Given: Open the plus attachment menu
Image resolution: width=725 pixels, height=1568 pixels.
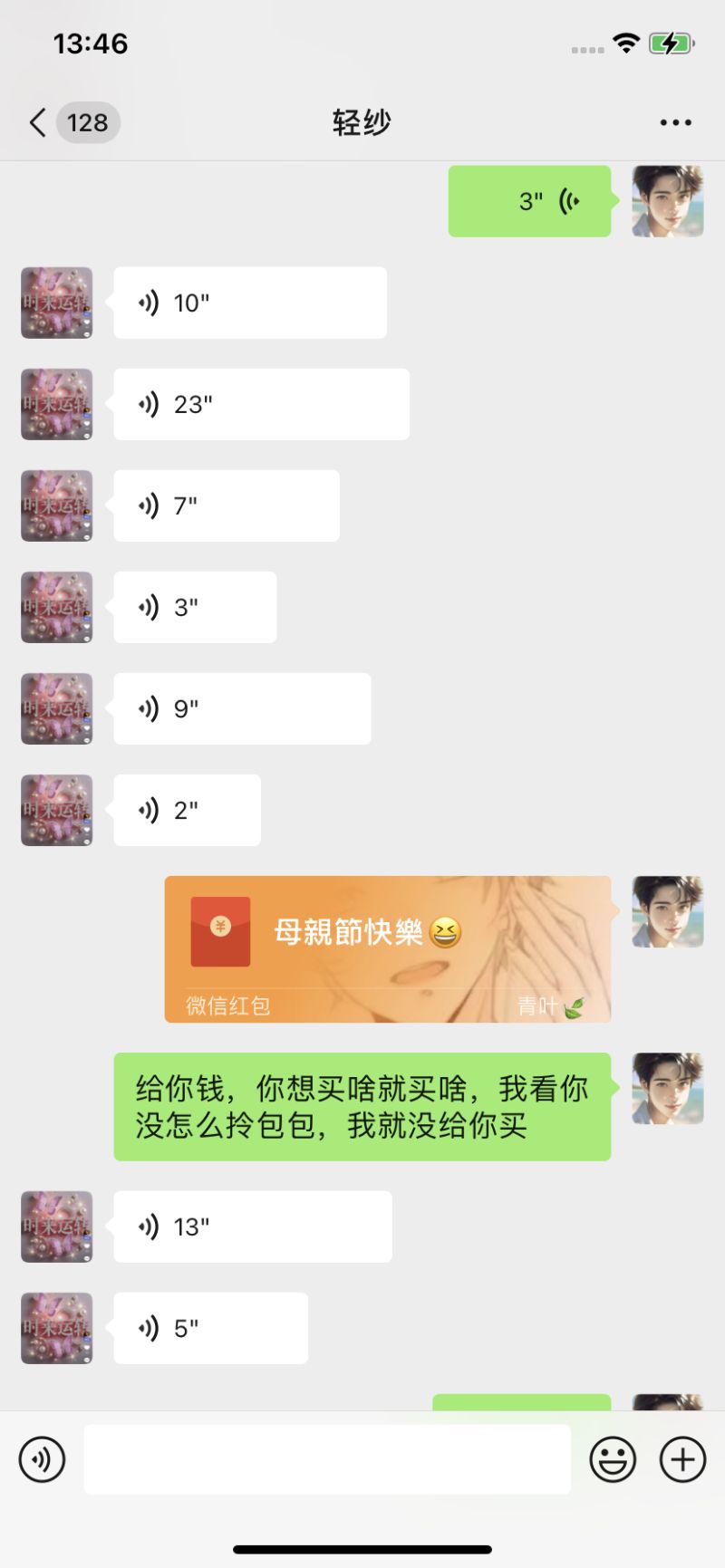Looking at the screenshot, I should pos(682,1459).
